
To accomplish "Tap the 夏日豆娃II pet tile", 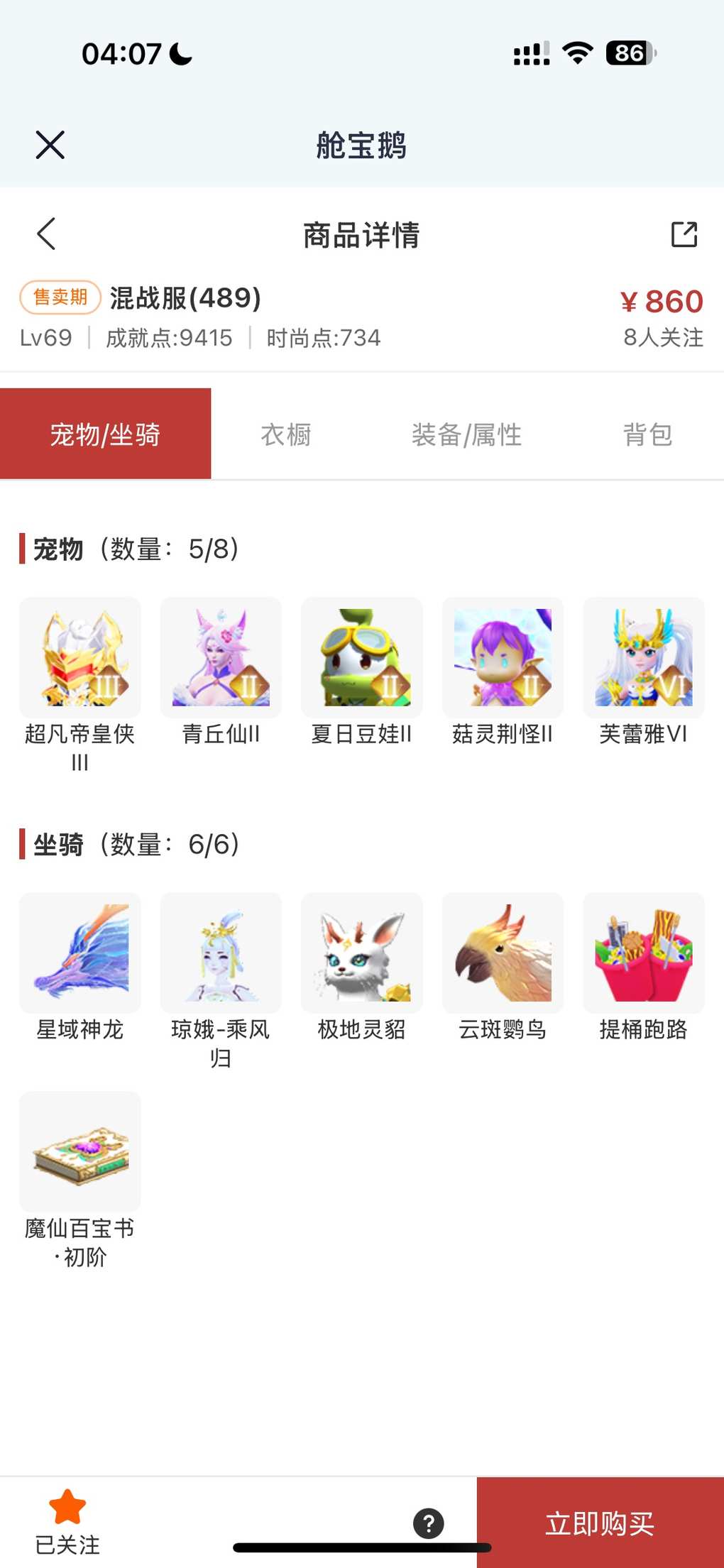I will tap(362, 658).
